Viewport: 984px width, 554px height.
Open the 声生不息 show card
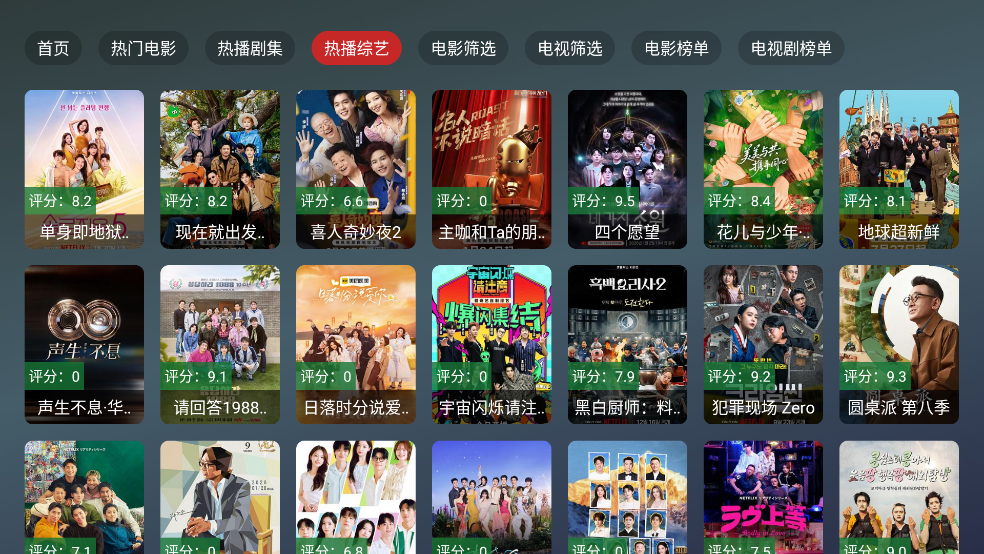[x=84, y=344]
